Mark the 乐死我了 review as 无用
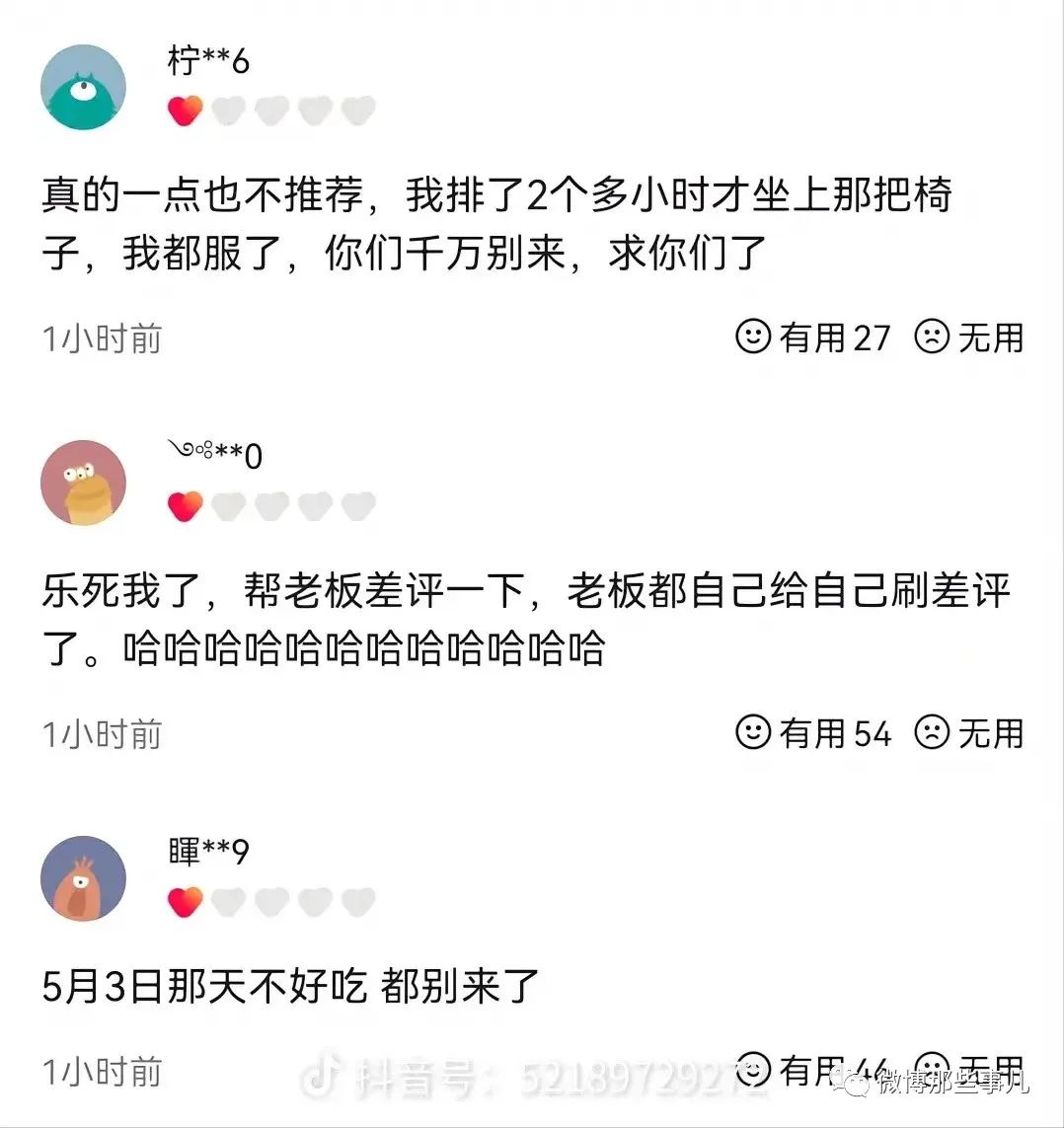 pos(969,732)
